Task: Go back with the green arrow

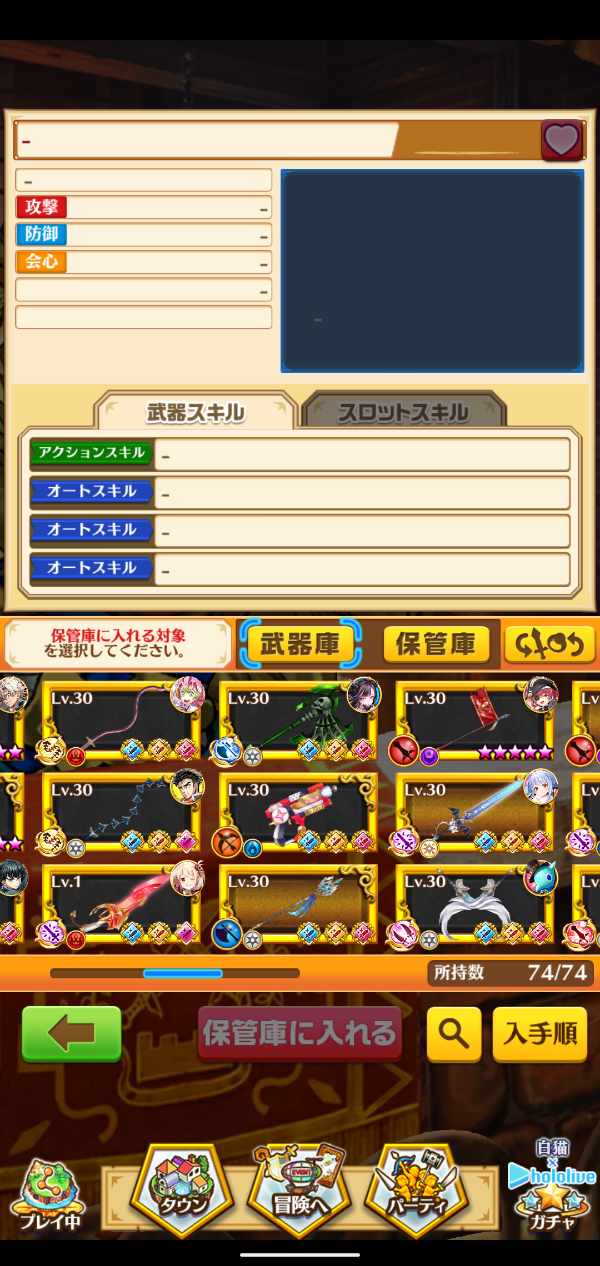Action: (71, 1033)
